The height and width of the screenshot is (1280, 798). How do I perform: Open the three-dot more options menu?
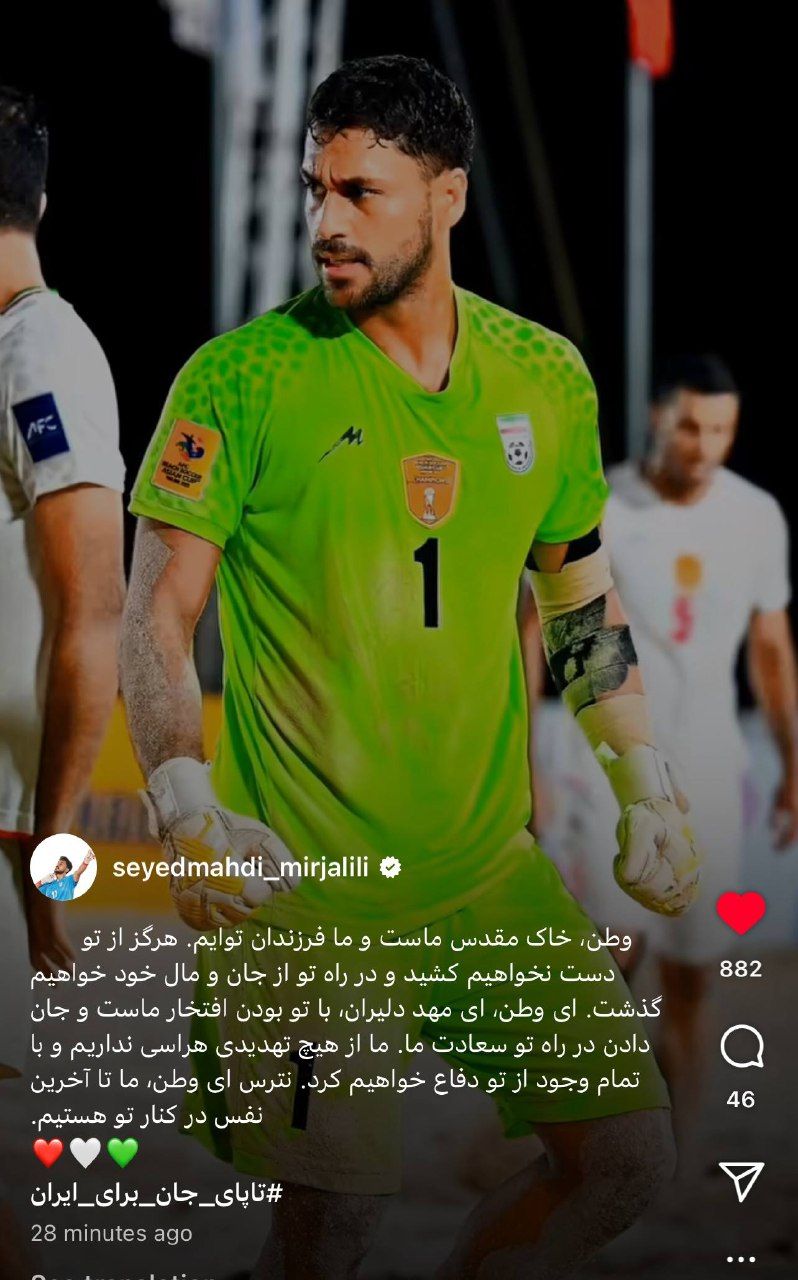[x=741, y=1260]
